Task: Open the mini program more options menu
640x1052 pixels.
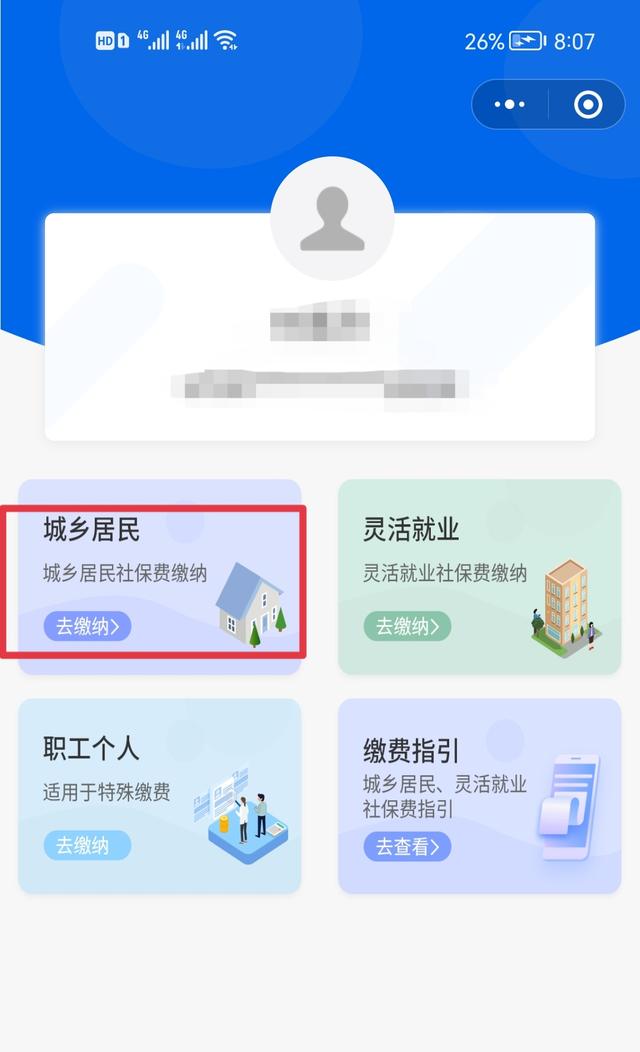Action: [510, 105]
